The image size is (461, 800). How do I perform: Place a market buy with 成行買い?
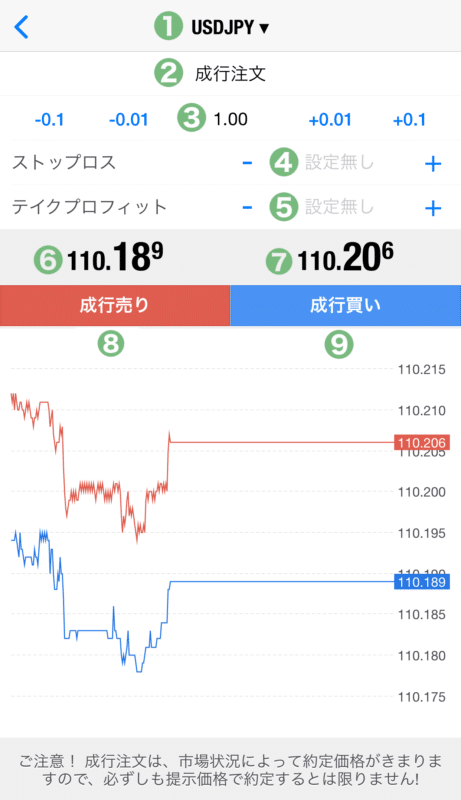point(346,305)
